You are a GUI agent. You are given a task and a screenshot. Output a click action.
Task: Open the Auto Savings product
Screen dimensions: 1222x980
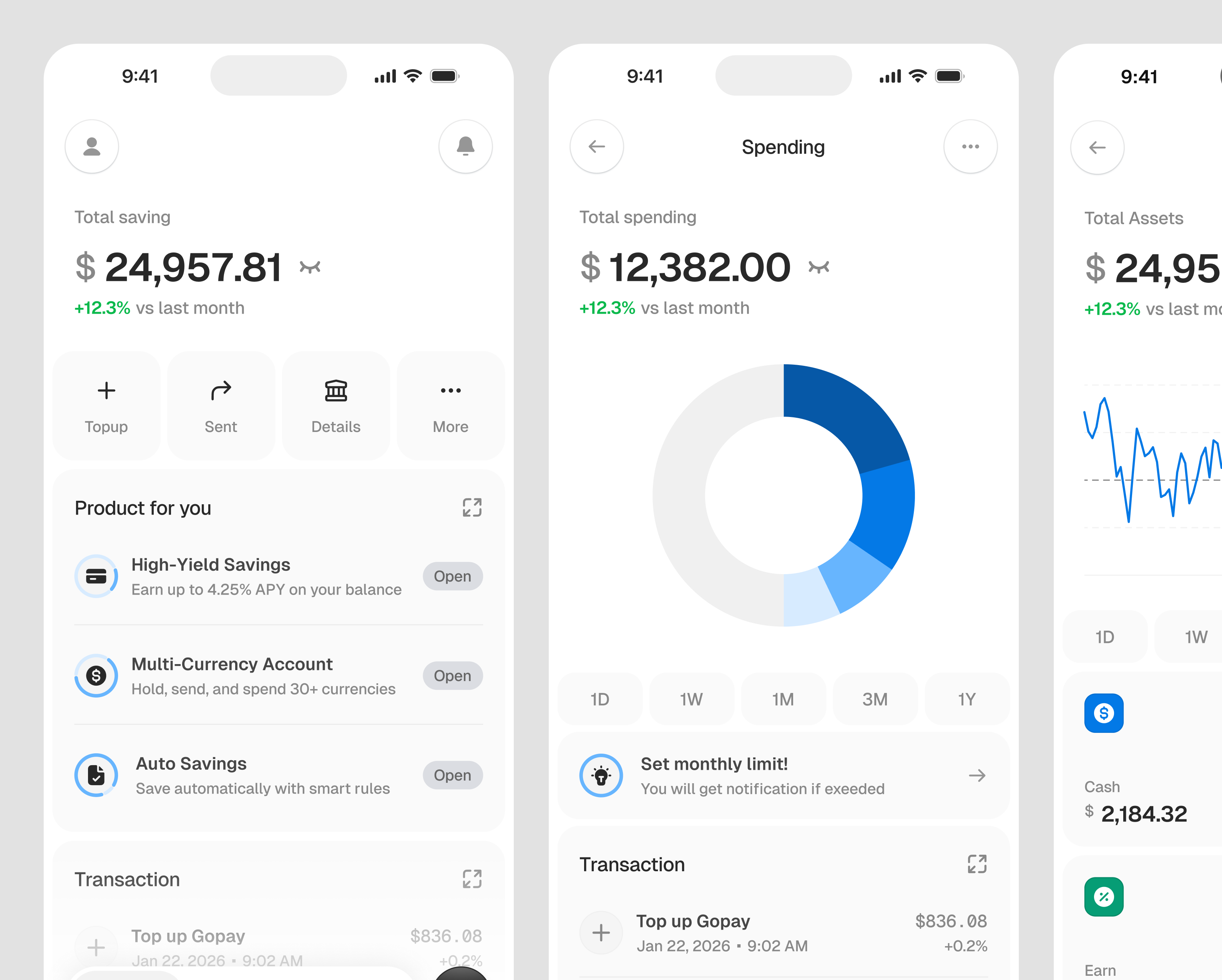452,776
